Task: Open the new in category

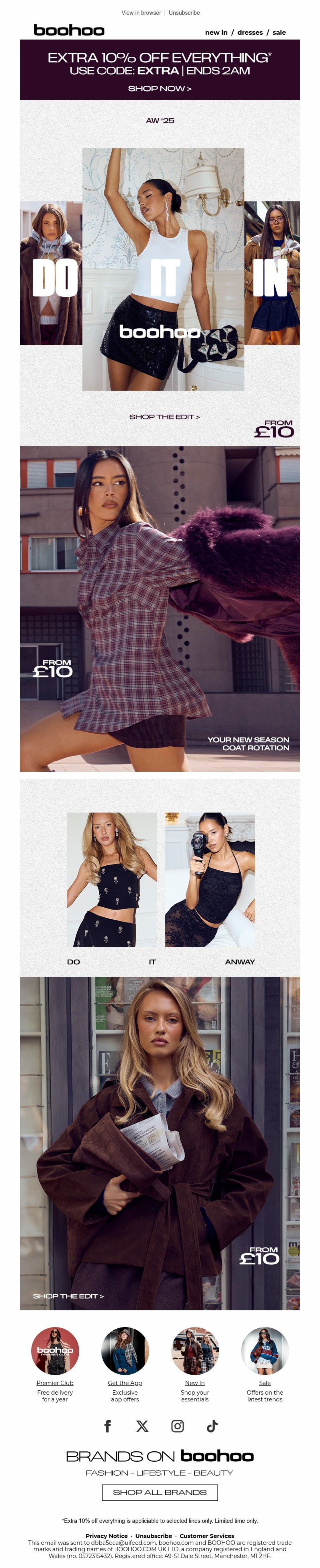Action: point(216,33)
